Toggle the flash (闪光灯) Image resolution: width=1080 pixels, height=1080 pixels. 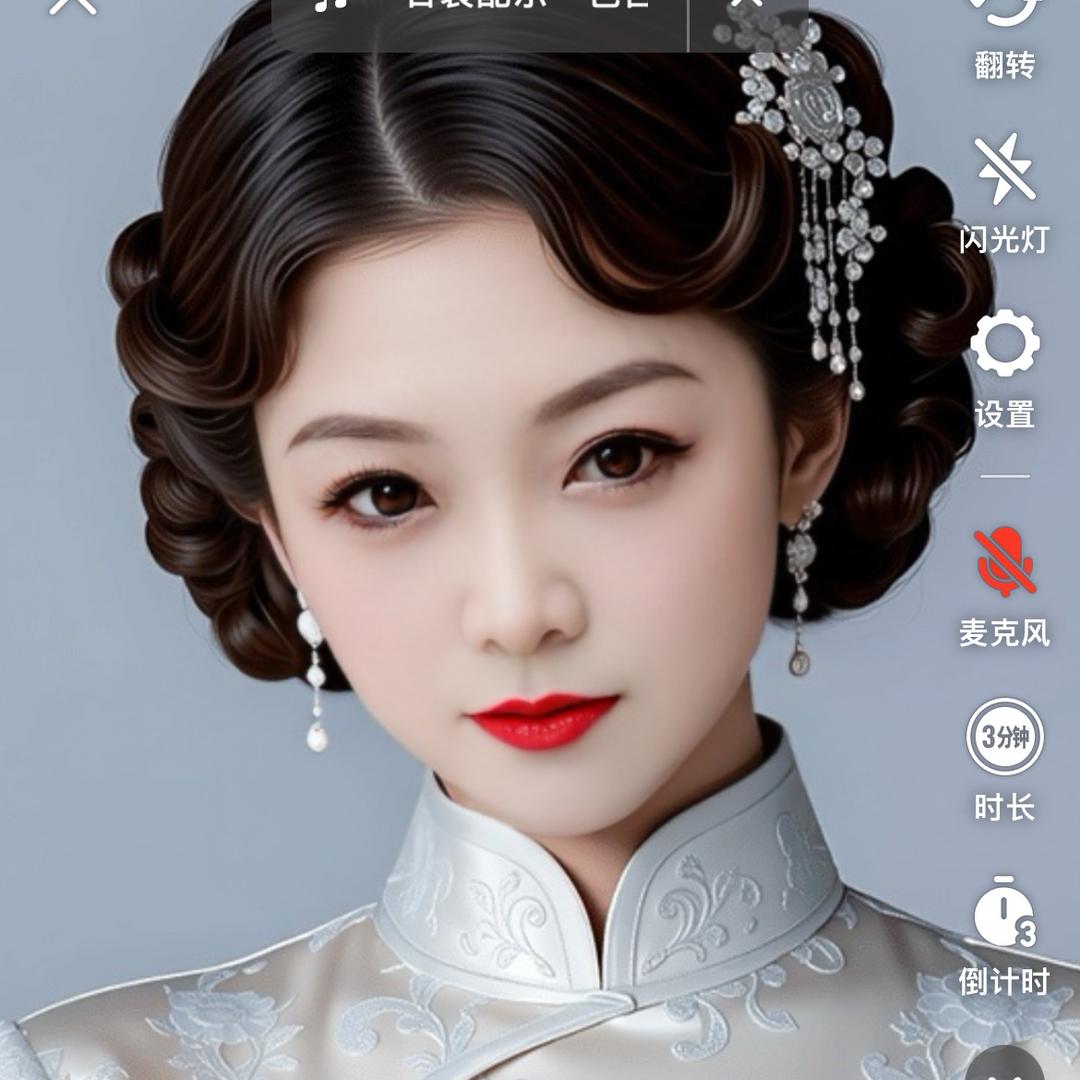pyautogui.click(x=1004, y=193)
